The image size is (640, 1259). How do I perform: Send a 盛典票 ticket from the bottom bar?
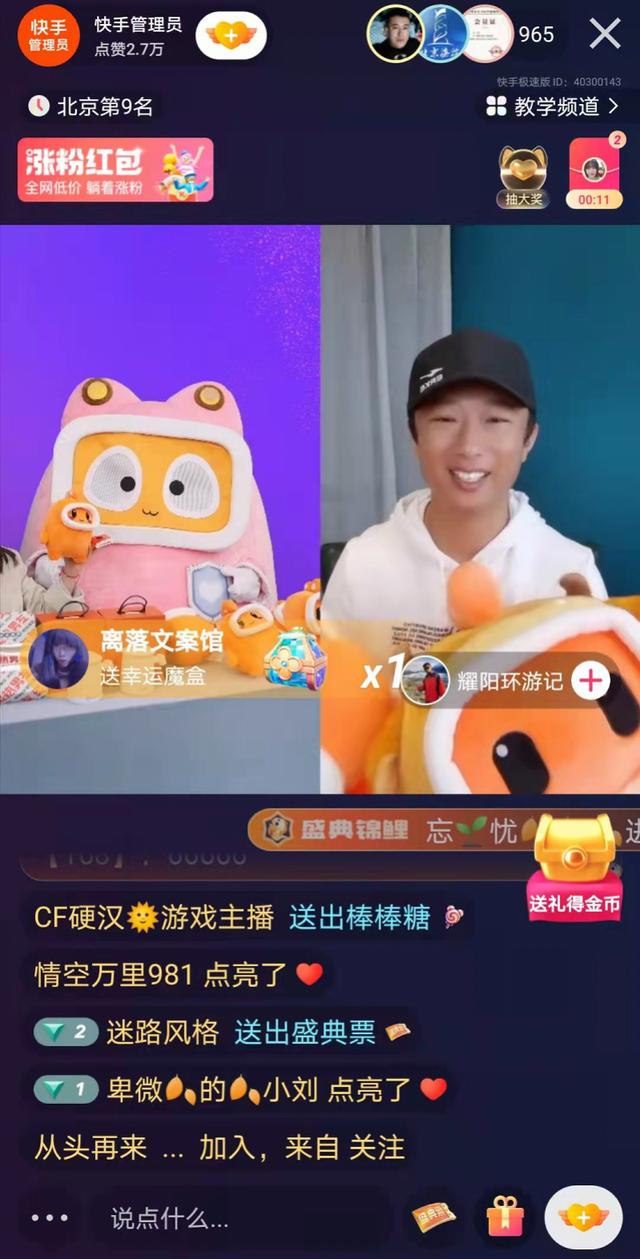pyautogui.click(x=433, y=1217)
